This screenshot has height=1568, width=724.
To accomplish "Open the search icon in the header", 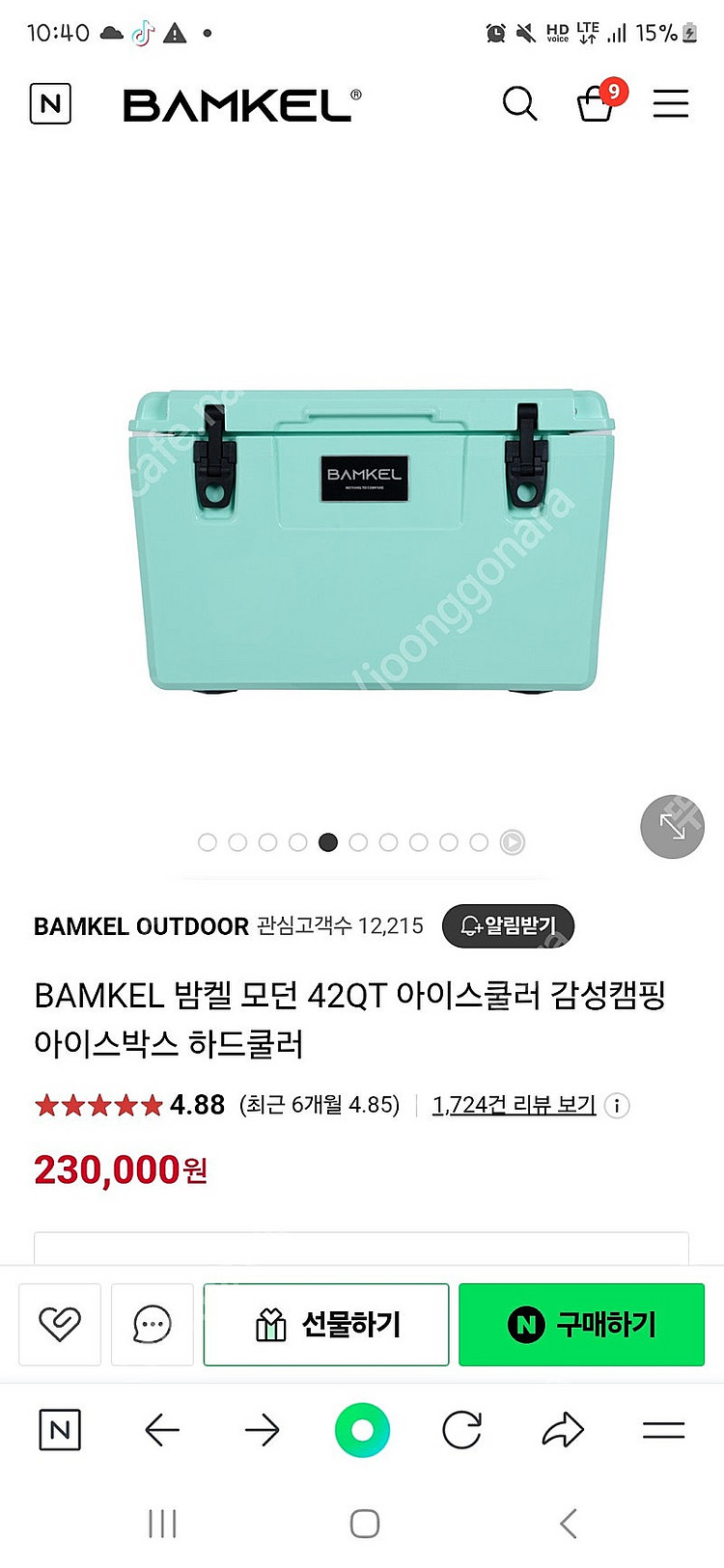I will [x=519, y=103].
